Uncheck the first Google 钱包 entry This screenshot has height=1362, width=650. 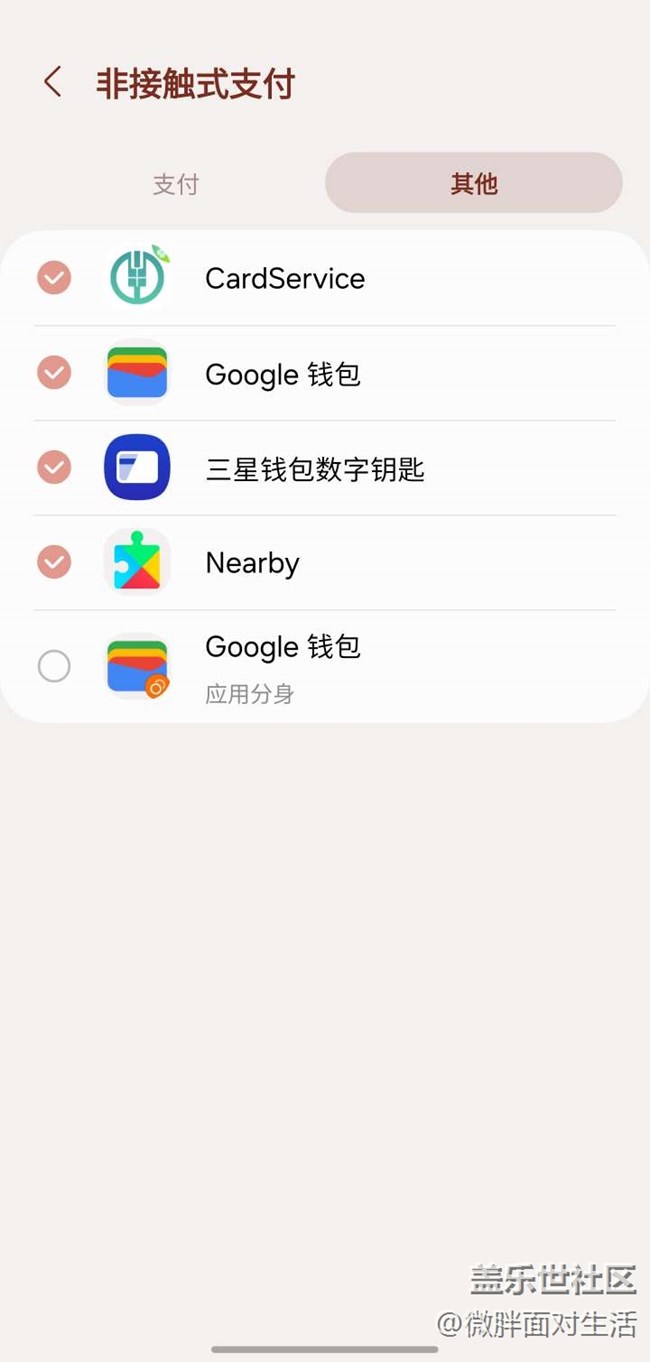tap(54, 373)
